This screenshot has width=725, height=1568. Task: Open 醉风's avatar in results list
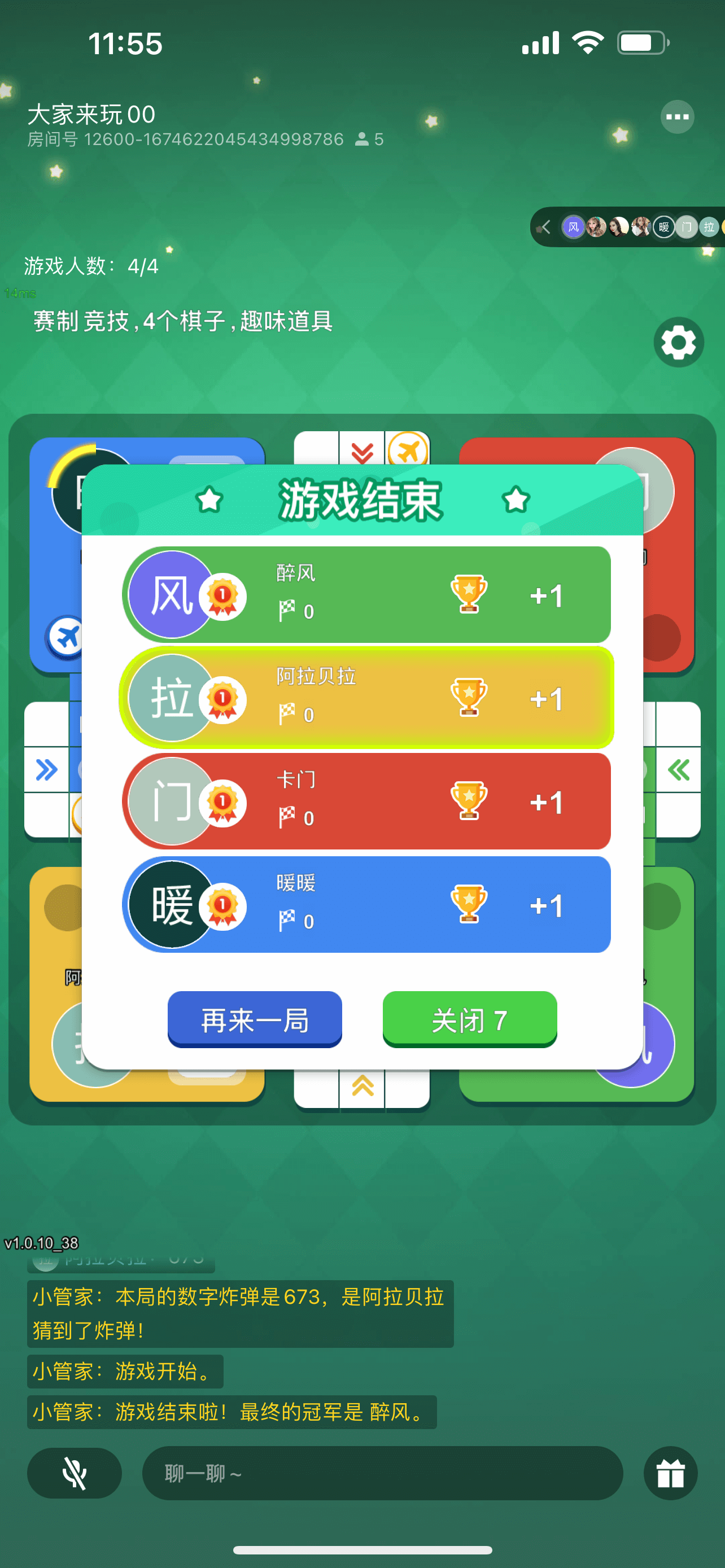(x=172, y=595)
